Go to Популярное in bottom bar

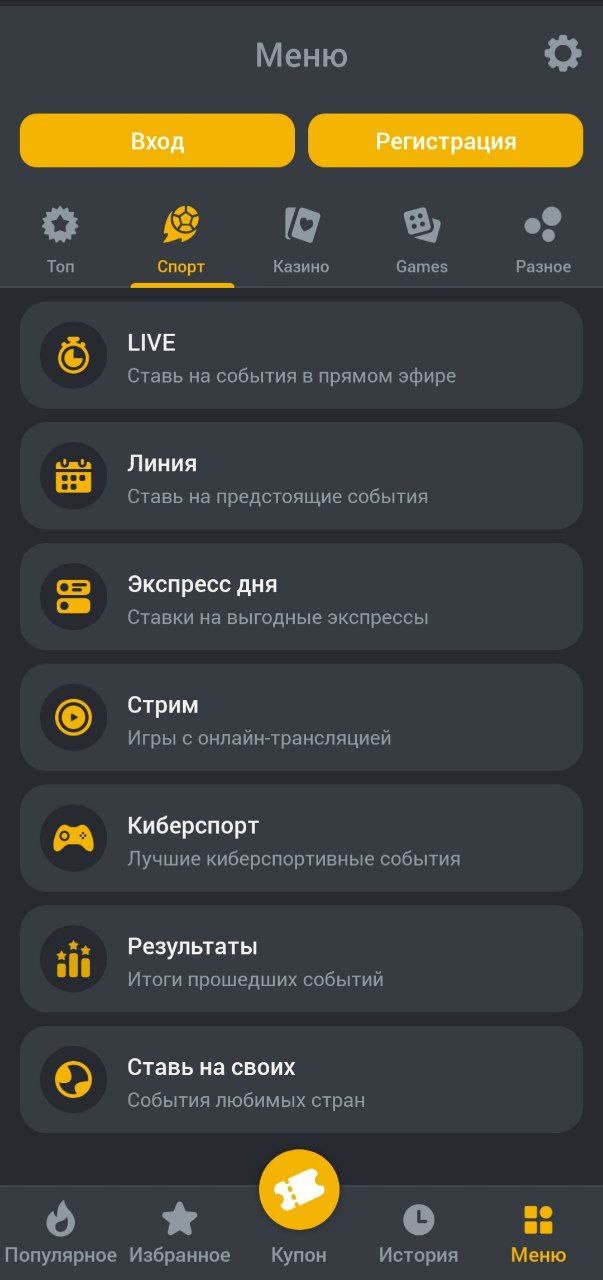[61, 1234]
